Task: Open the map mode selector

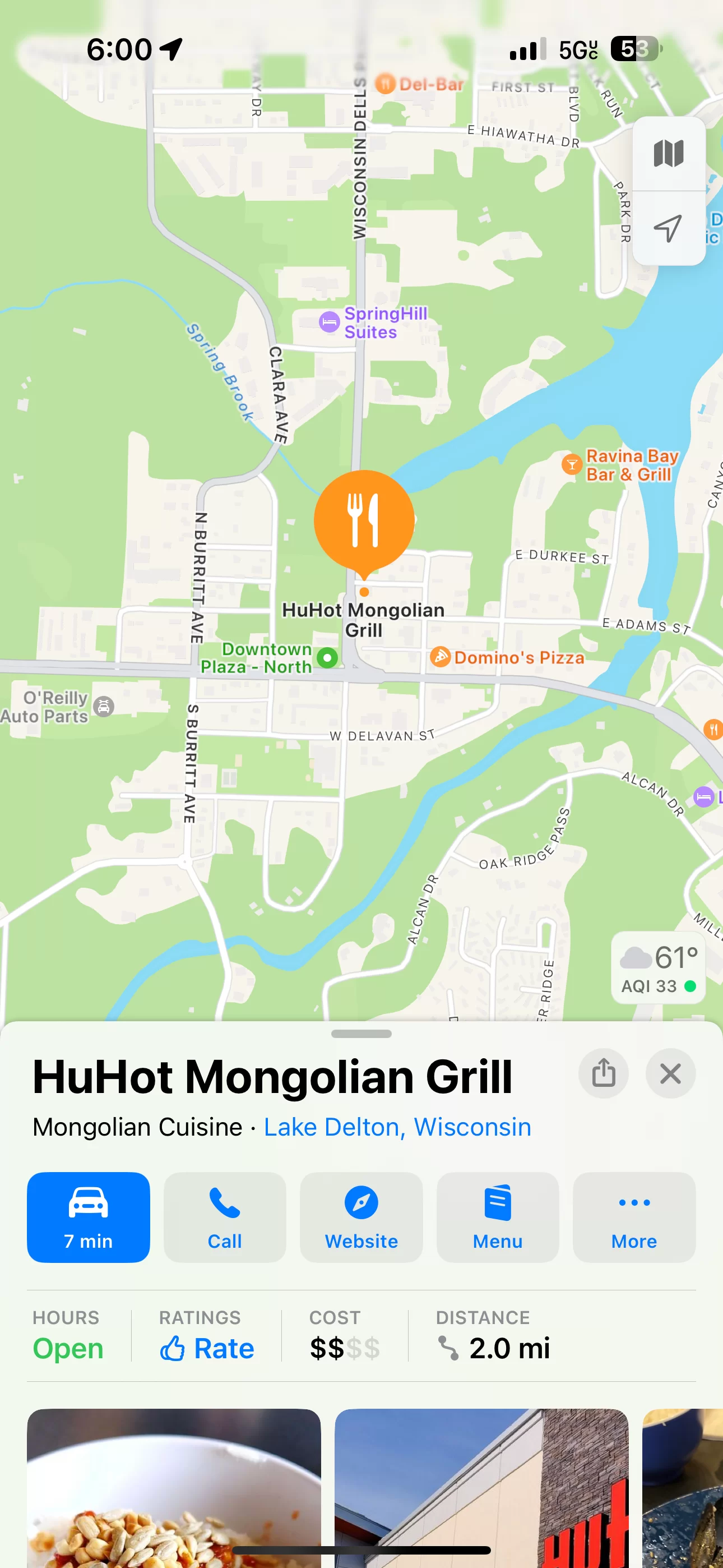Action: tap(669, 154)
